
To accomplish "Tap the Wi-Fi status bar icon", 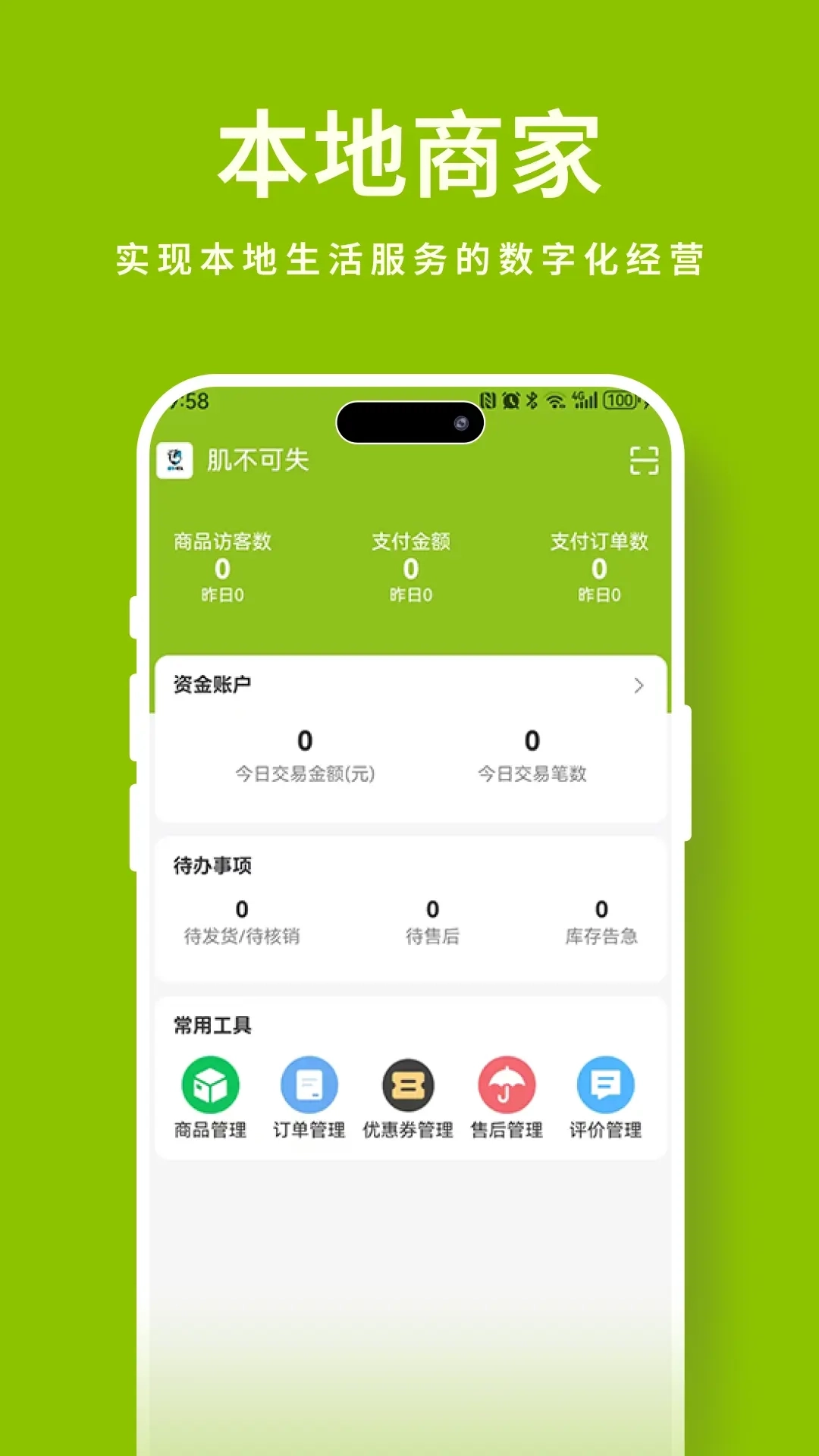I will pos(556,400).
